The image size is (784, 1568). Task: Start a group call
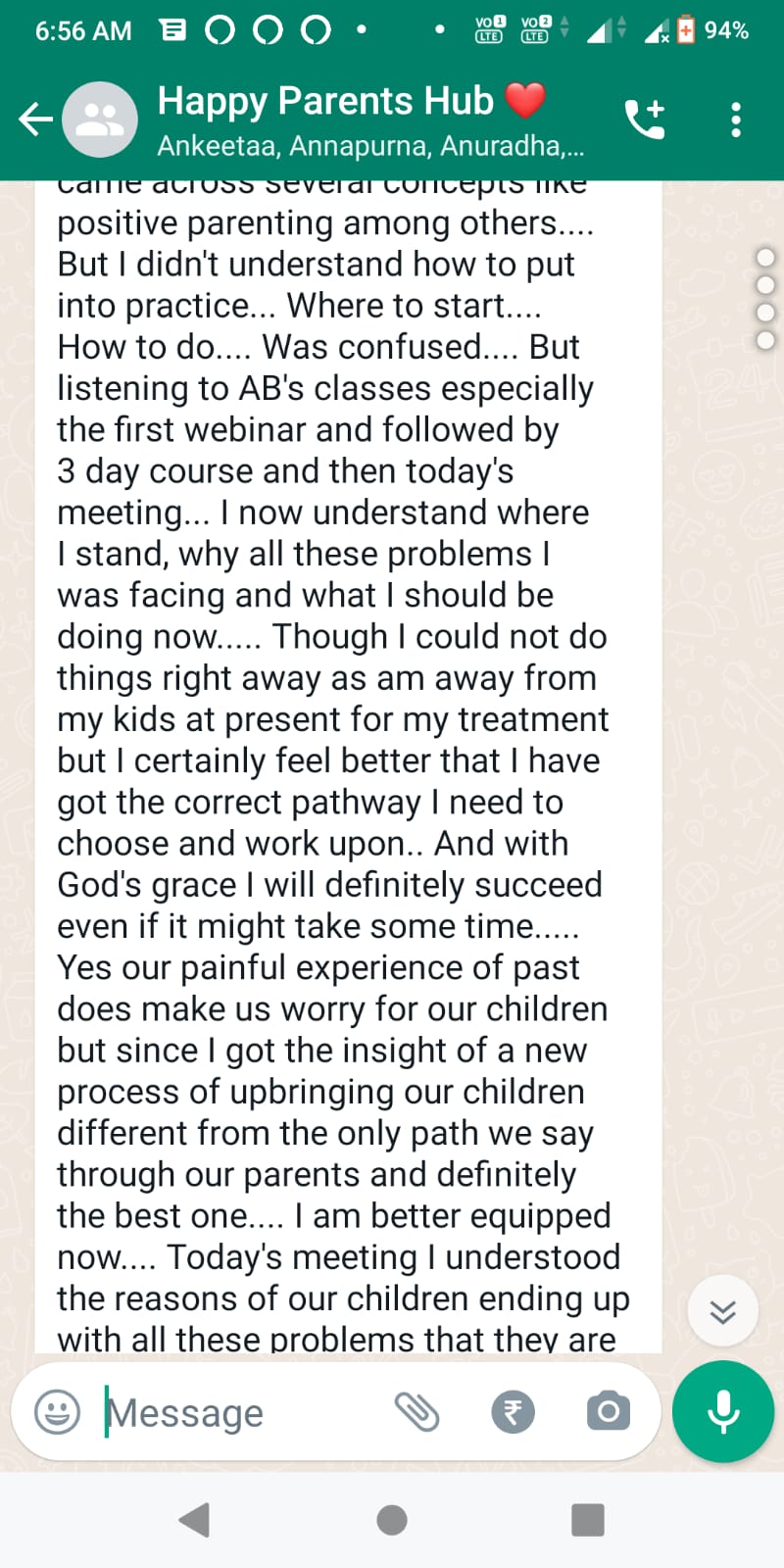point(645,121)
